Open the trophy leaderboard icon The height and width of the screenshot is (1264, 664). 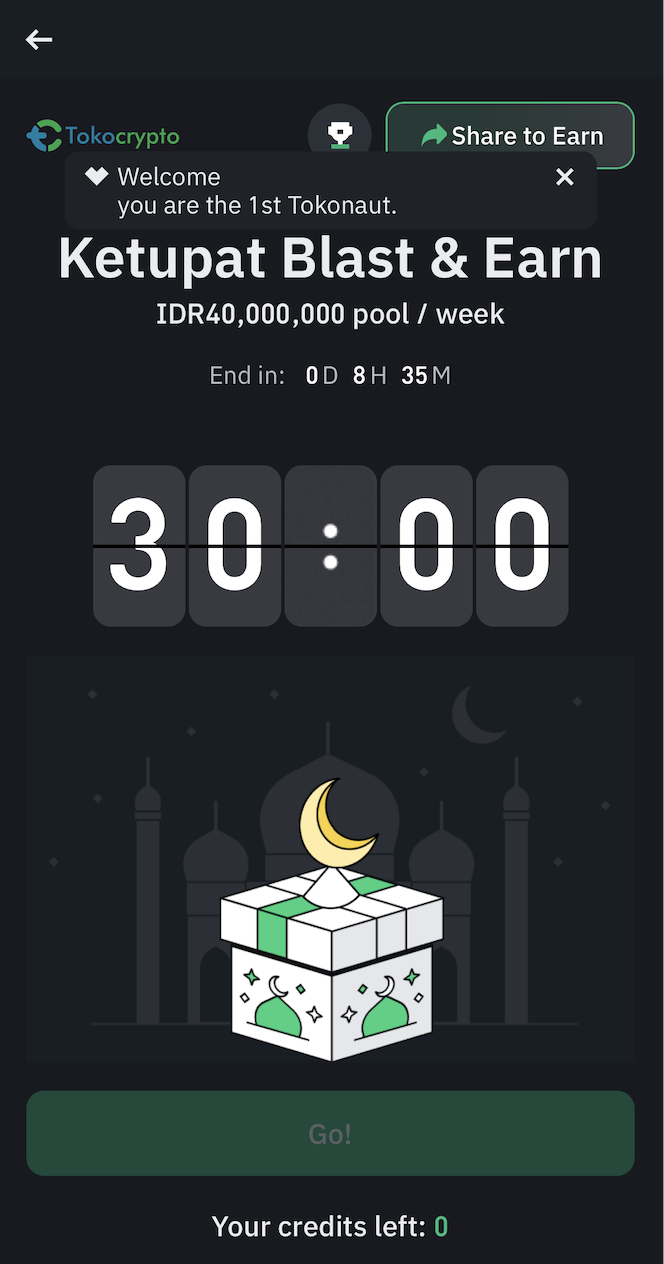(x=340, y=130)
